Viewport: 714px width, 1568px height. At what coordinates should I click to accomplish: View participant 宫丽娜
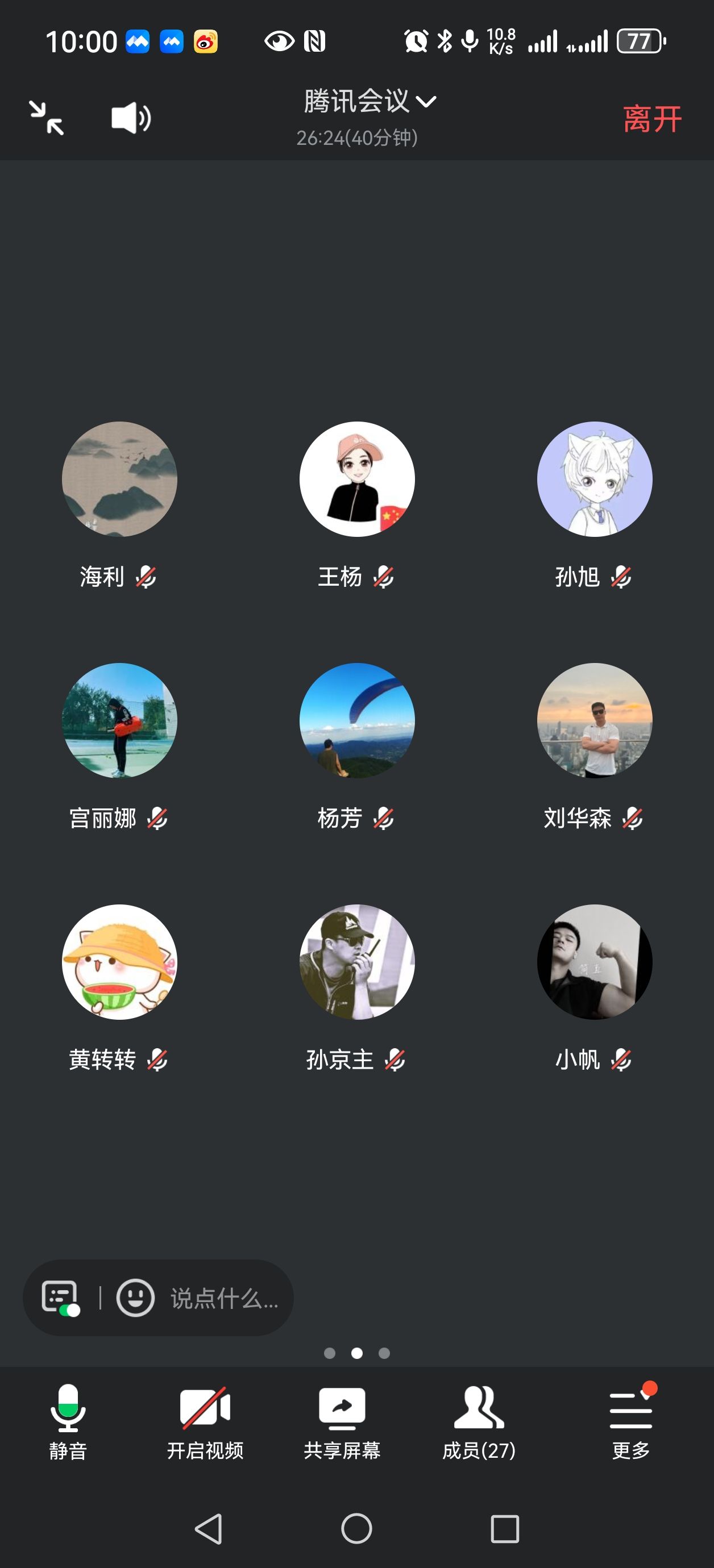point(119,721)
